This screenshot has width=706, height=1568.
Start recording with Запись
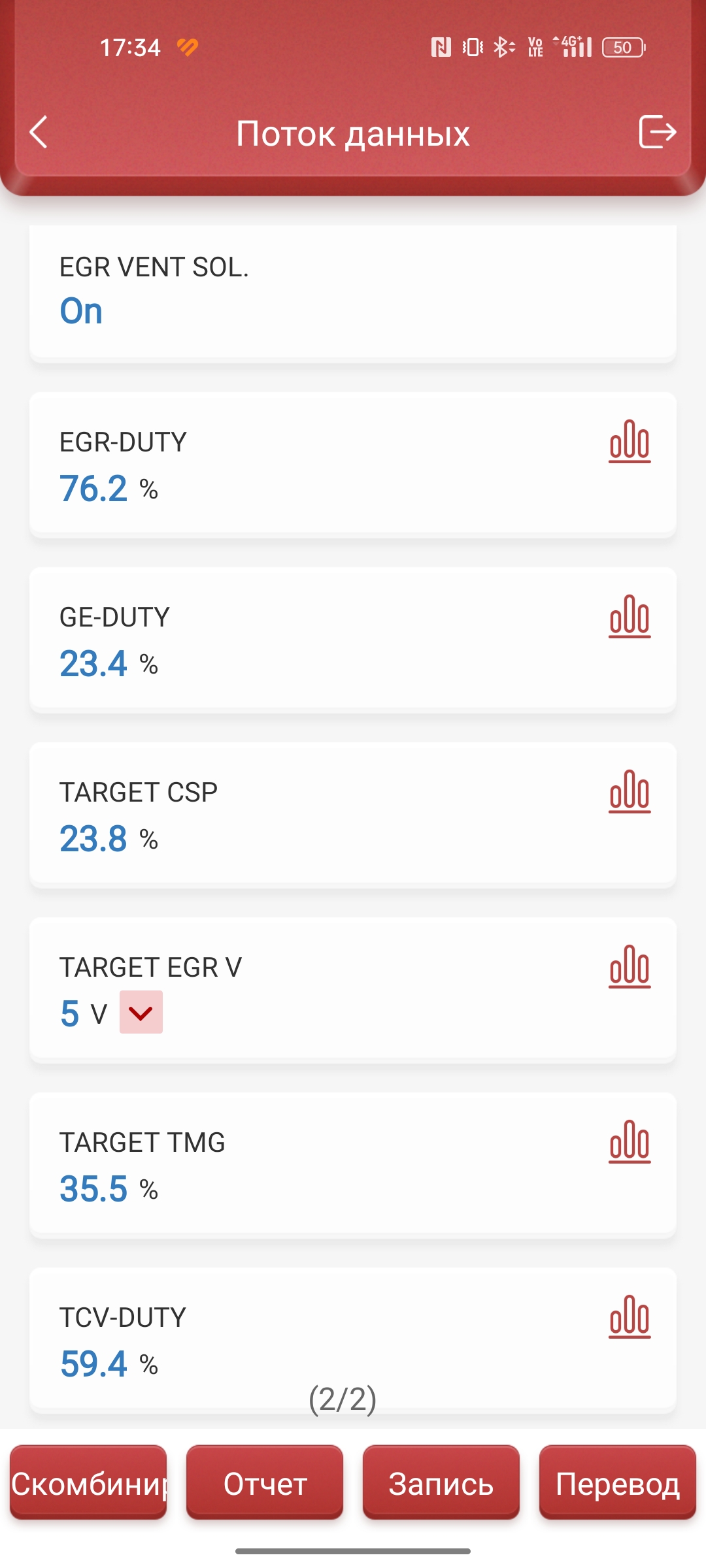point(441,1483)
